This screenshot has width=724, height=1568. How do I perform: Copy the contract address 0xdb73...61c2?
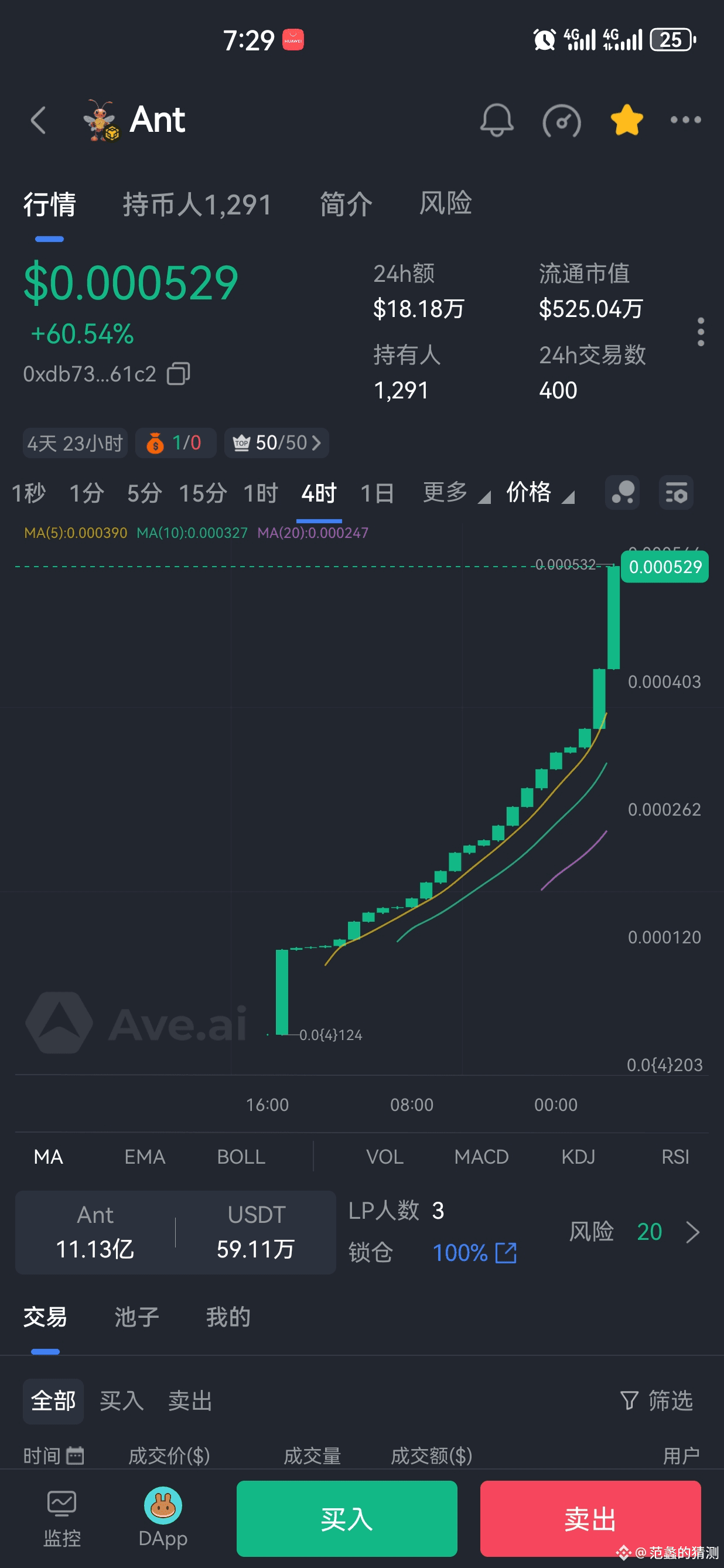178,374
